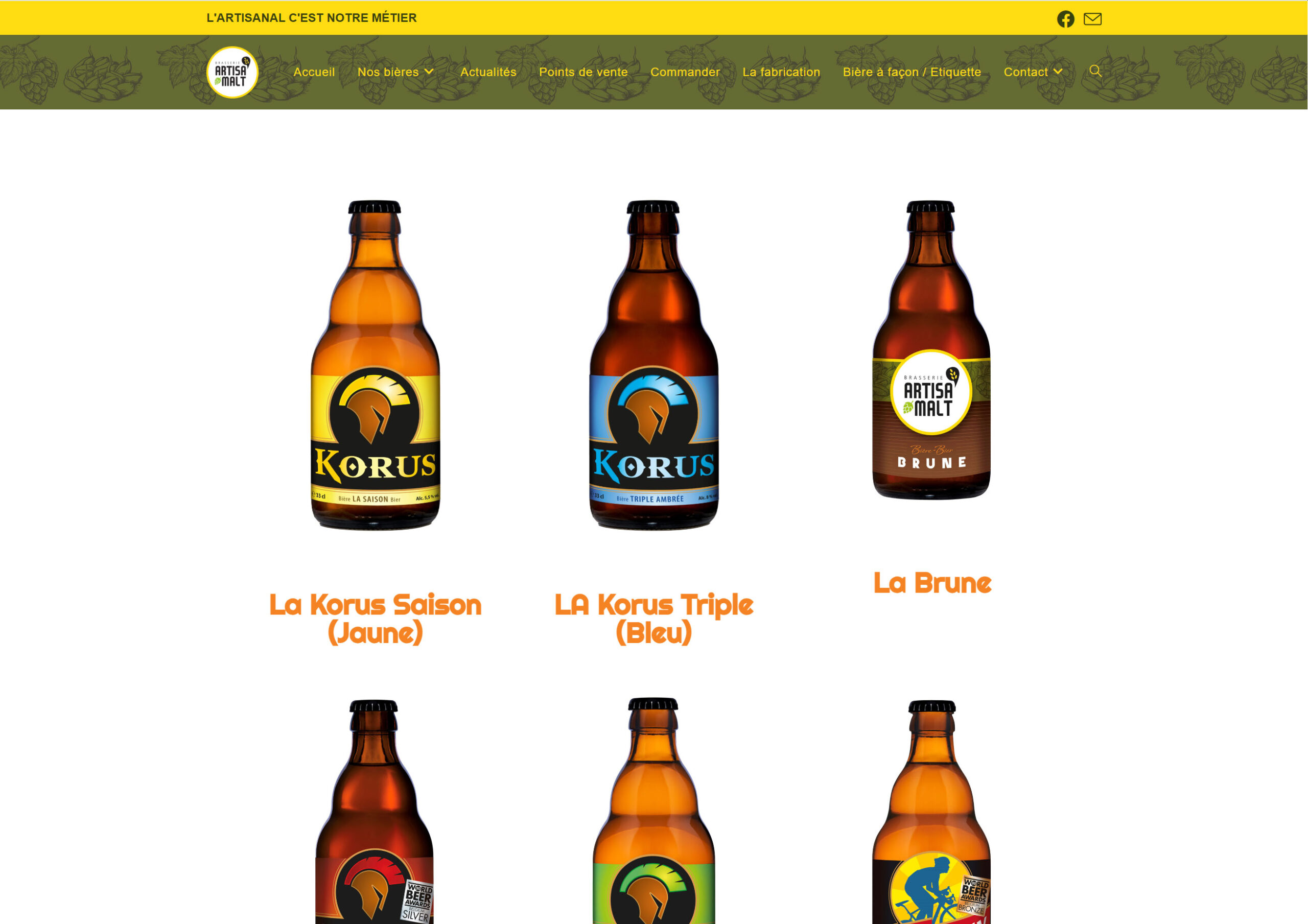
Task: Select the Korus Triple blue bottle image
Action: [x=653, y=365]
